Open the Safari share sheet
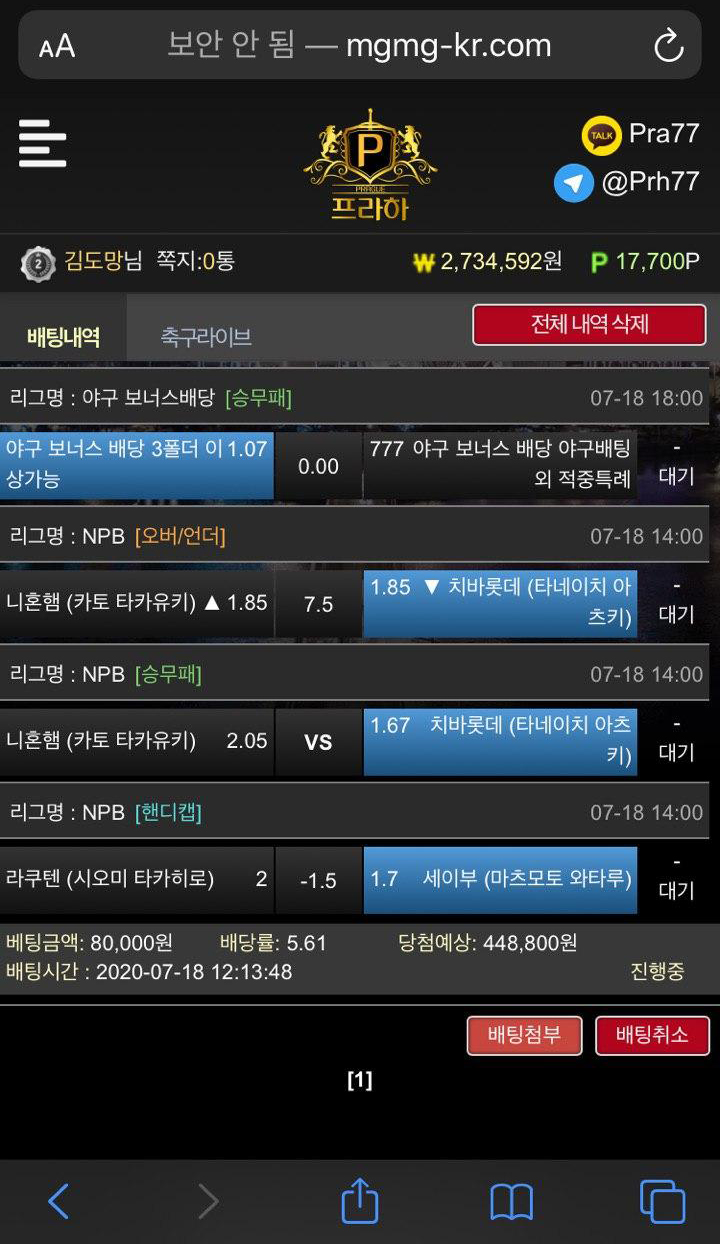The width and height of the screenshot is (720, 1244). 360,1200
